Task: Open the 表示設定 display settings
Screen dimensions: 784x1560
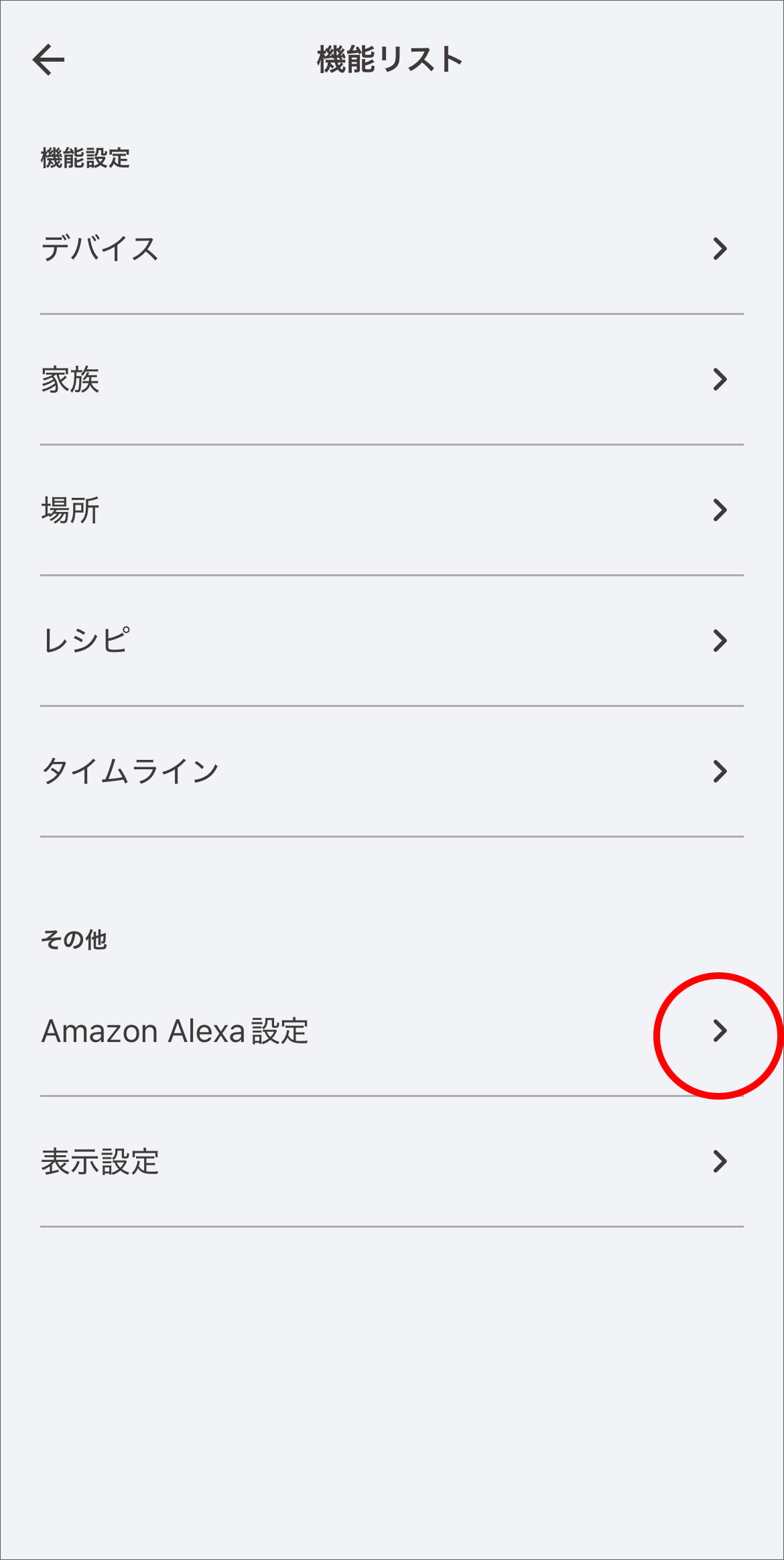Action: tap(392, 1161)
